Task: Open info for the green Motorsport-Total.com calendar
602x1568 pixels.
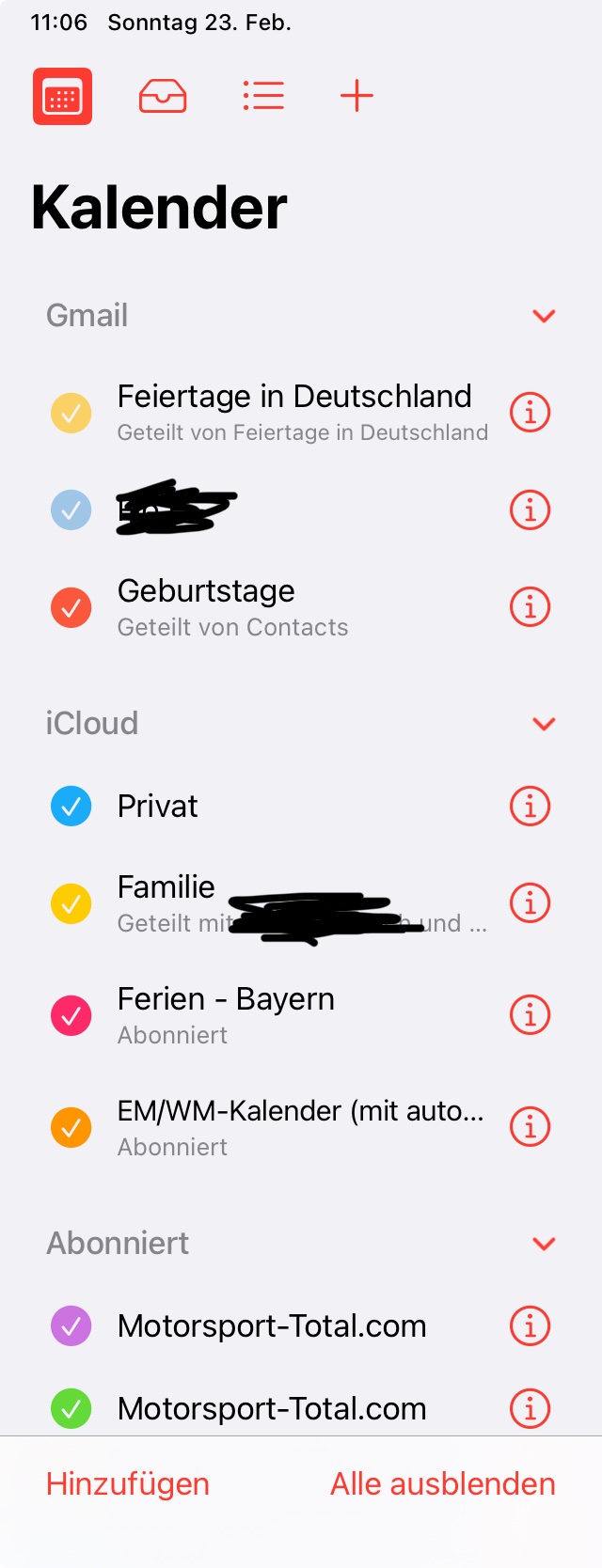Action: [530, 1408]
